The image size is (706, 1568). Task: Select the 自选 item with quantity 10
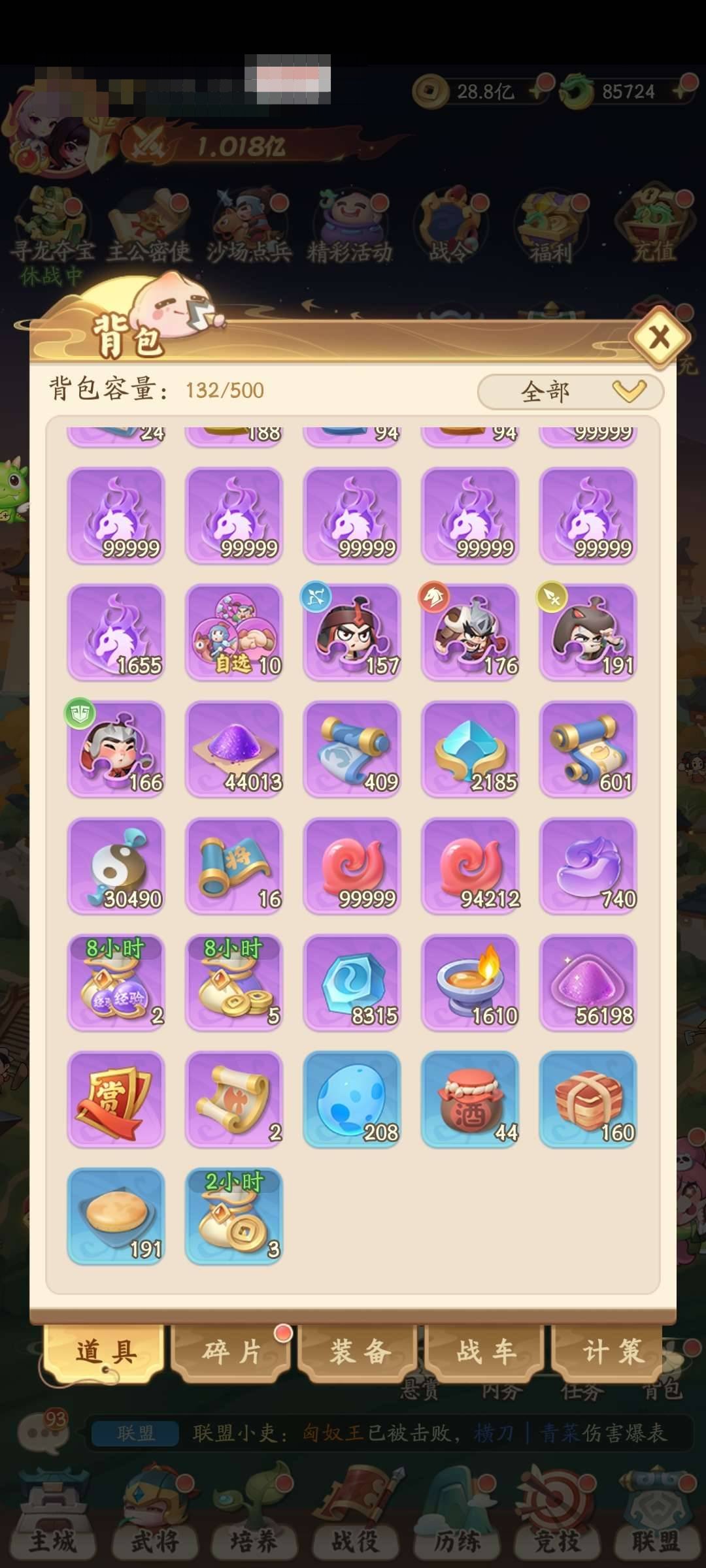point(234,632)
